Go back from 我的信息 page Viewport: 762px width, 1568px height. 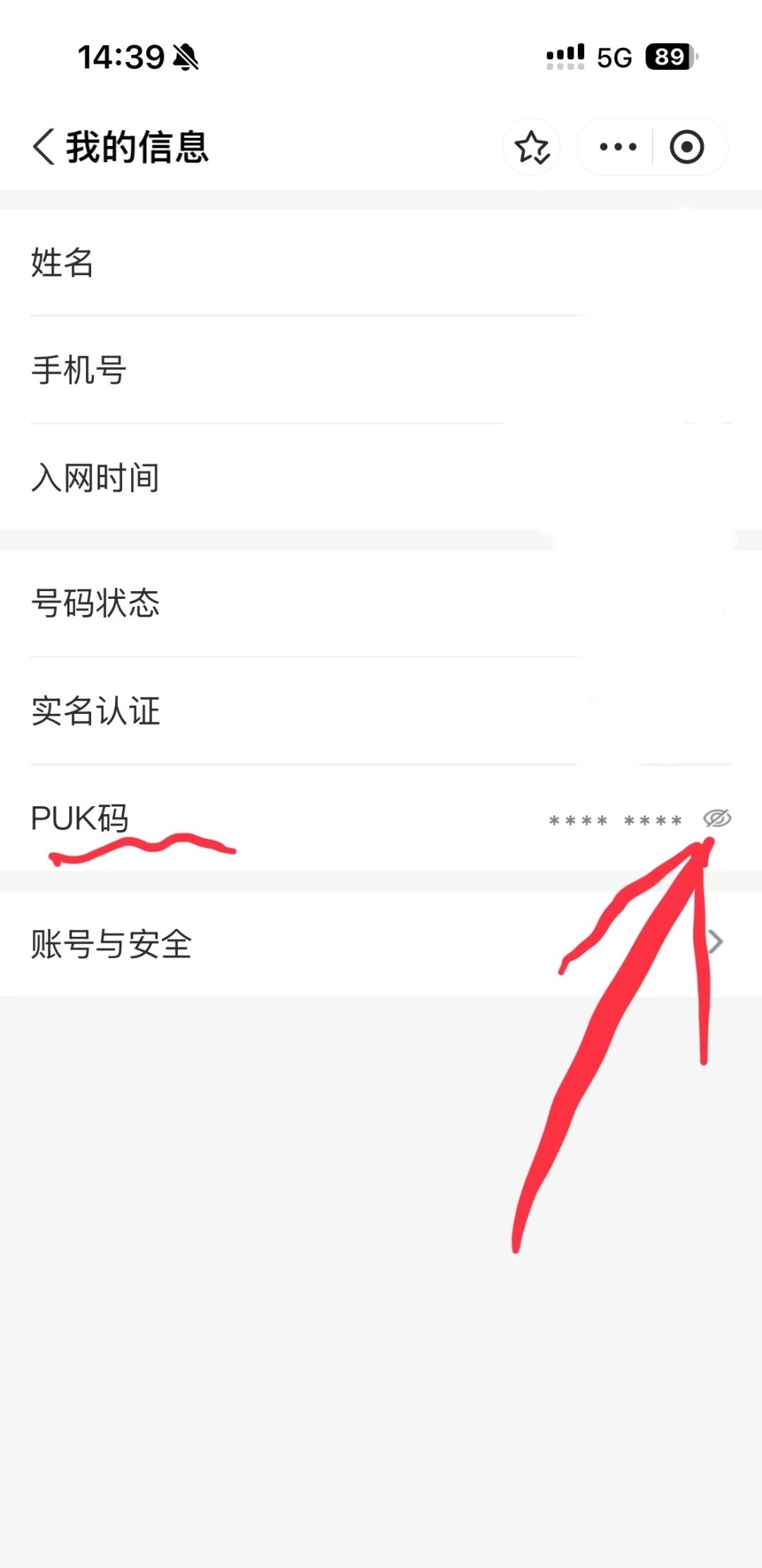pyautogui.click(x=44, y=147)
